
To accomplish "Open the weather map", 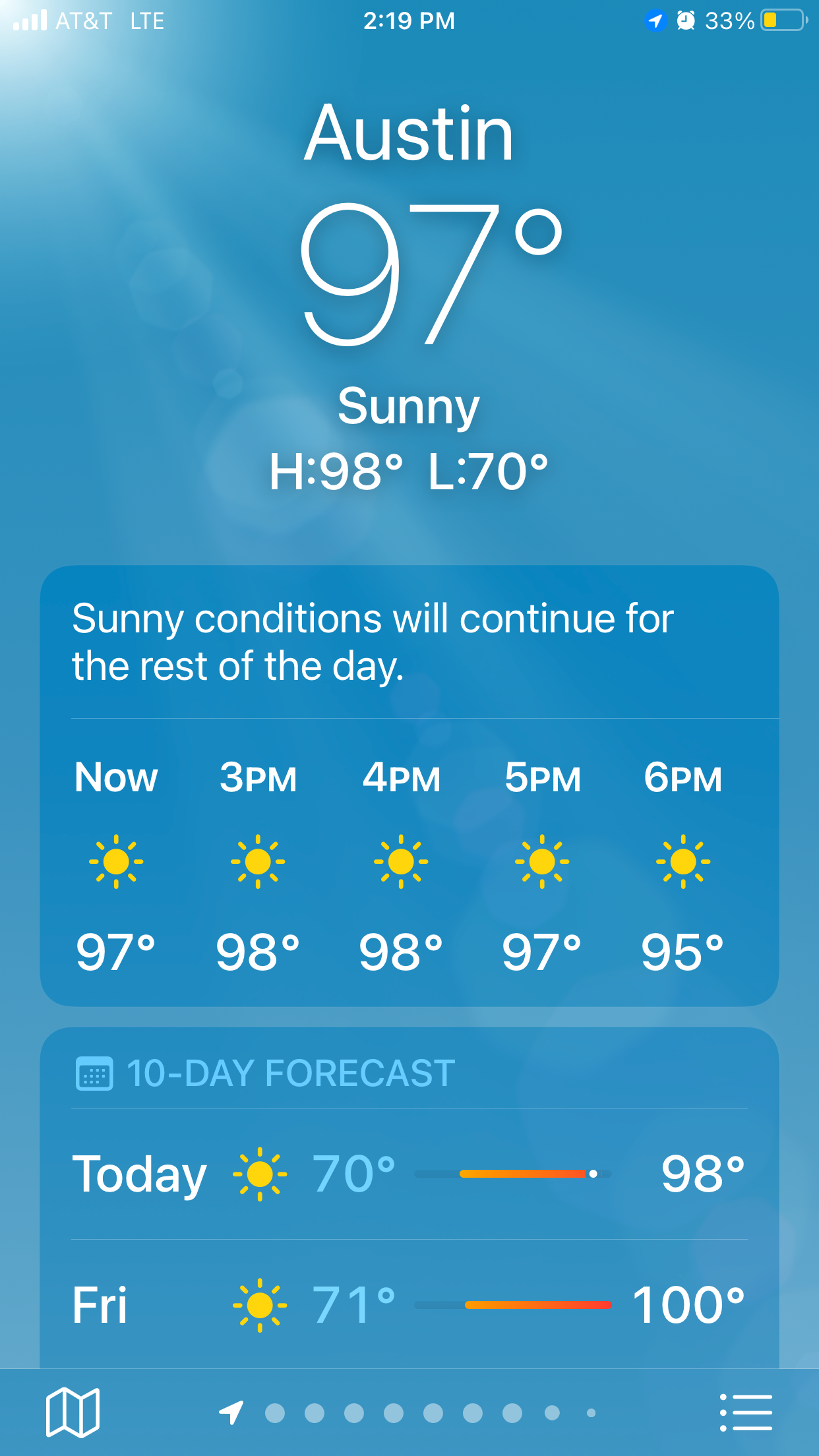I will pyautogui.click(x=73, y=1412).
